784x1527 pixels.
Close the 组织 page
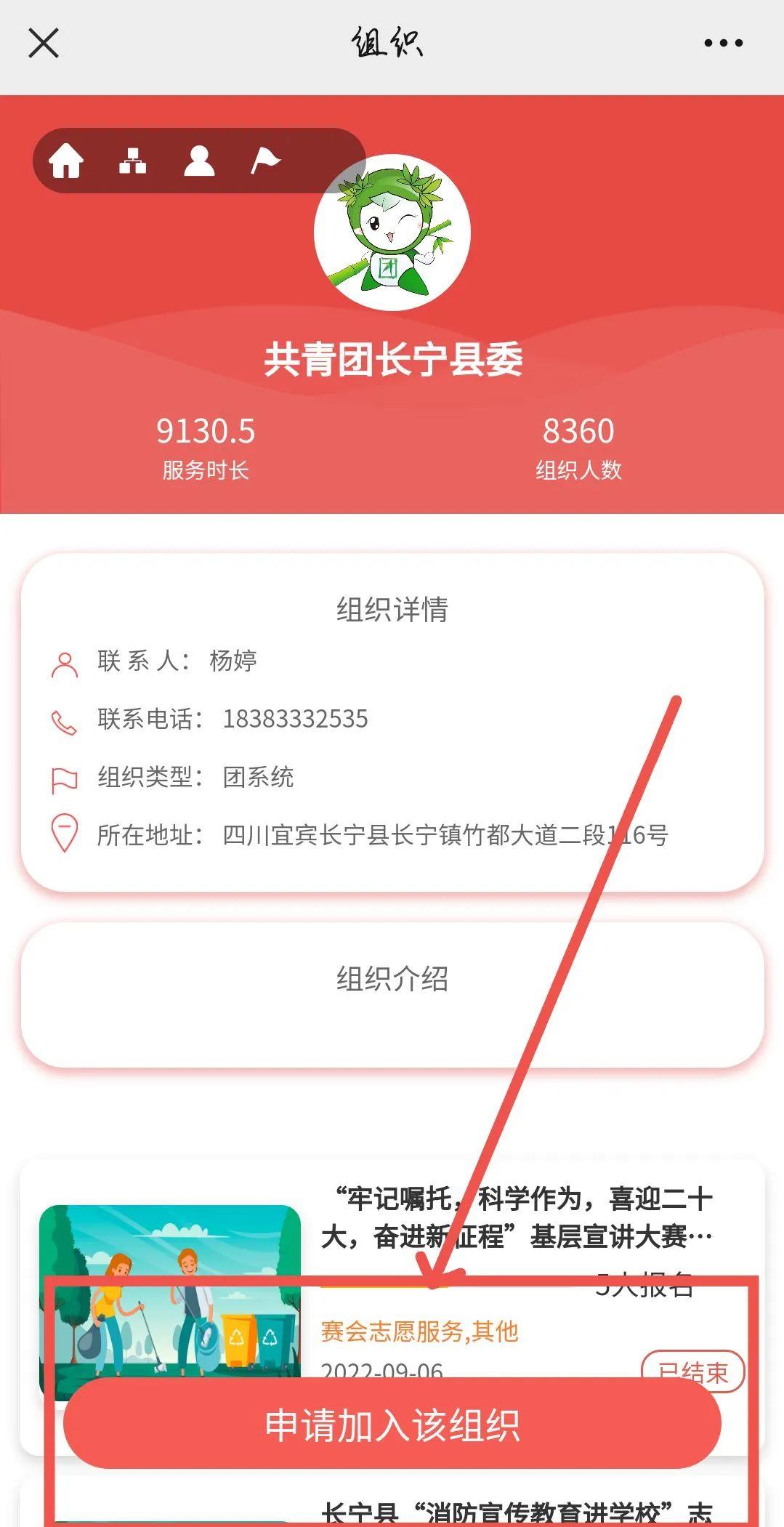(x=44, y=43)
